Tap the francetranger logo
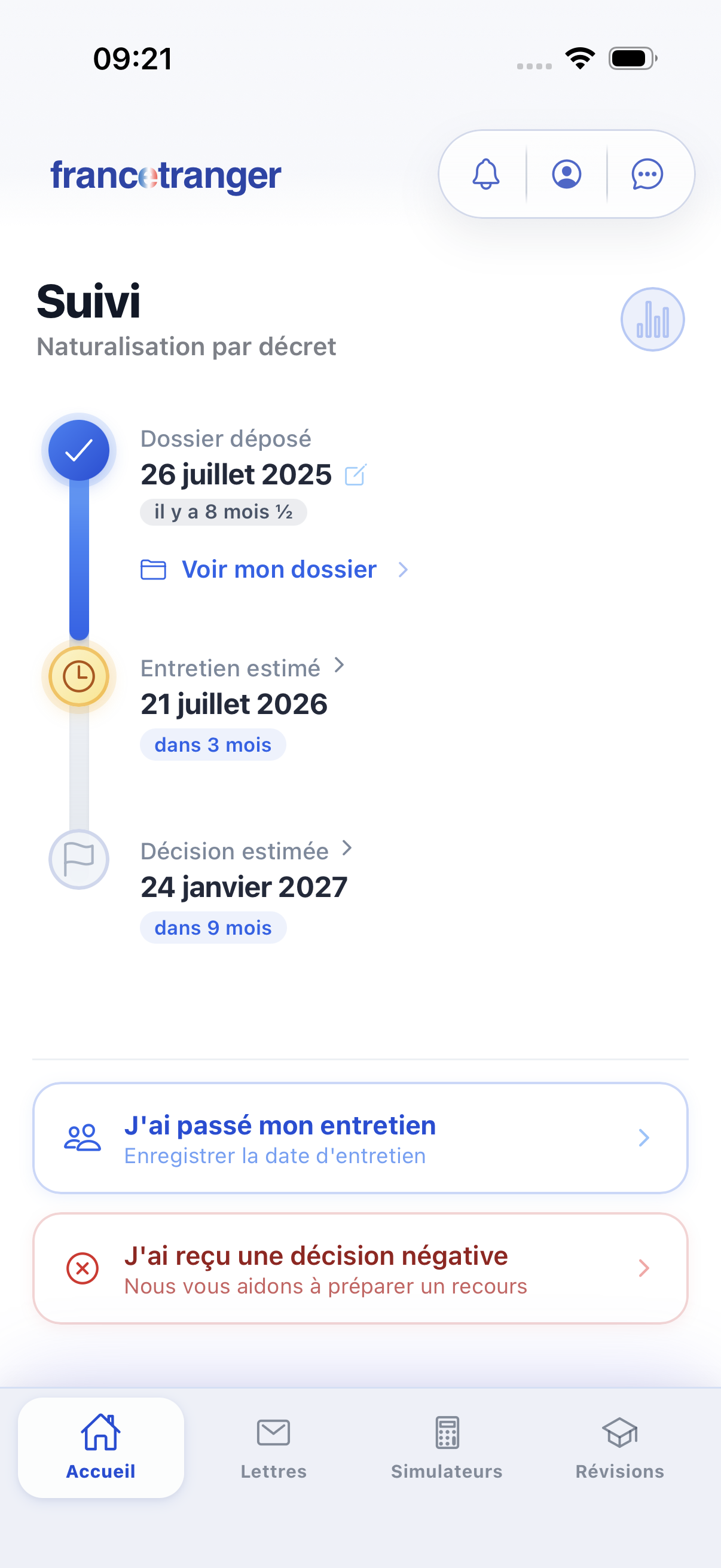The width and height of the screenshot is (721, 1568). click(x=165, y=176)
